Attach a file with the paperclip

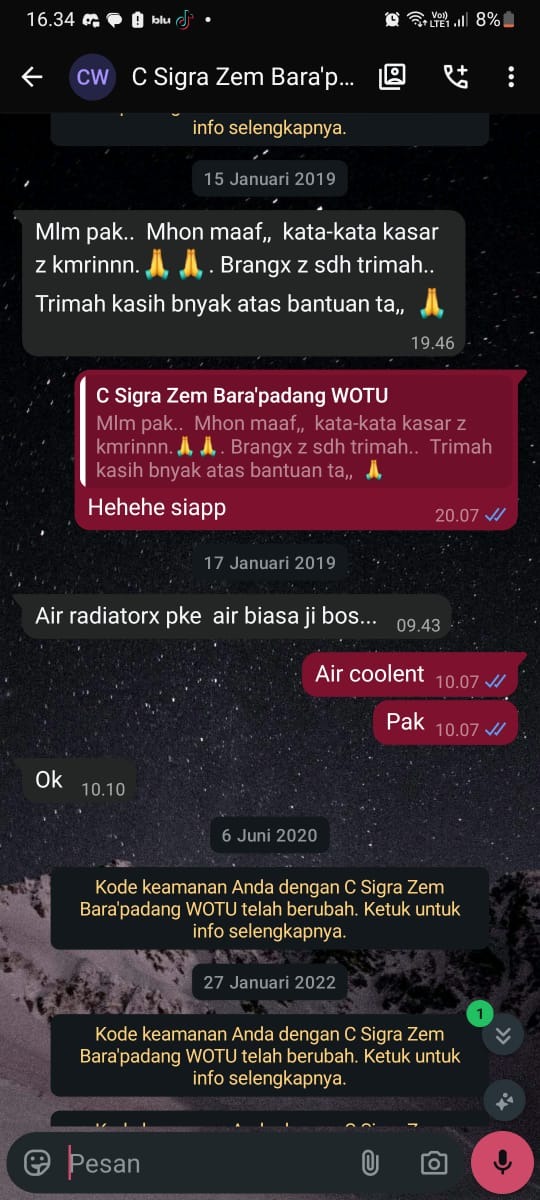click(x=370, y=1163)
